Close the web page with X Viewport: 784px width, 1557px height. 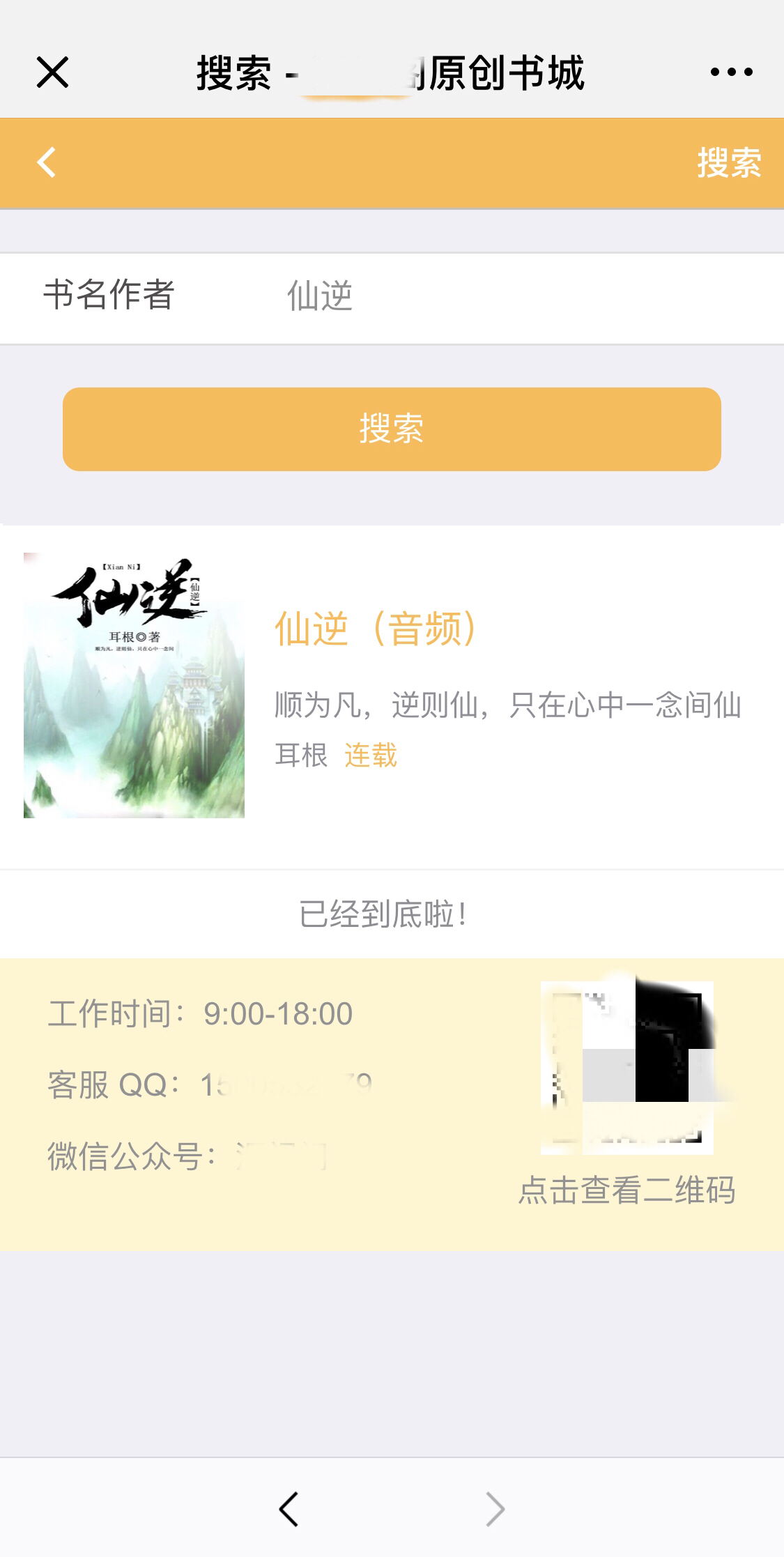52,72
